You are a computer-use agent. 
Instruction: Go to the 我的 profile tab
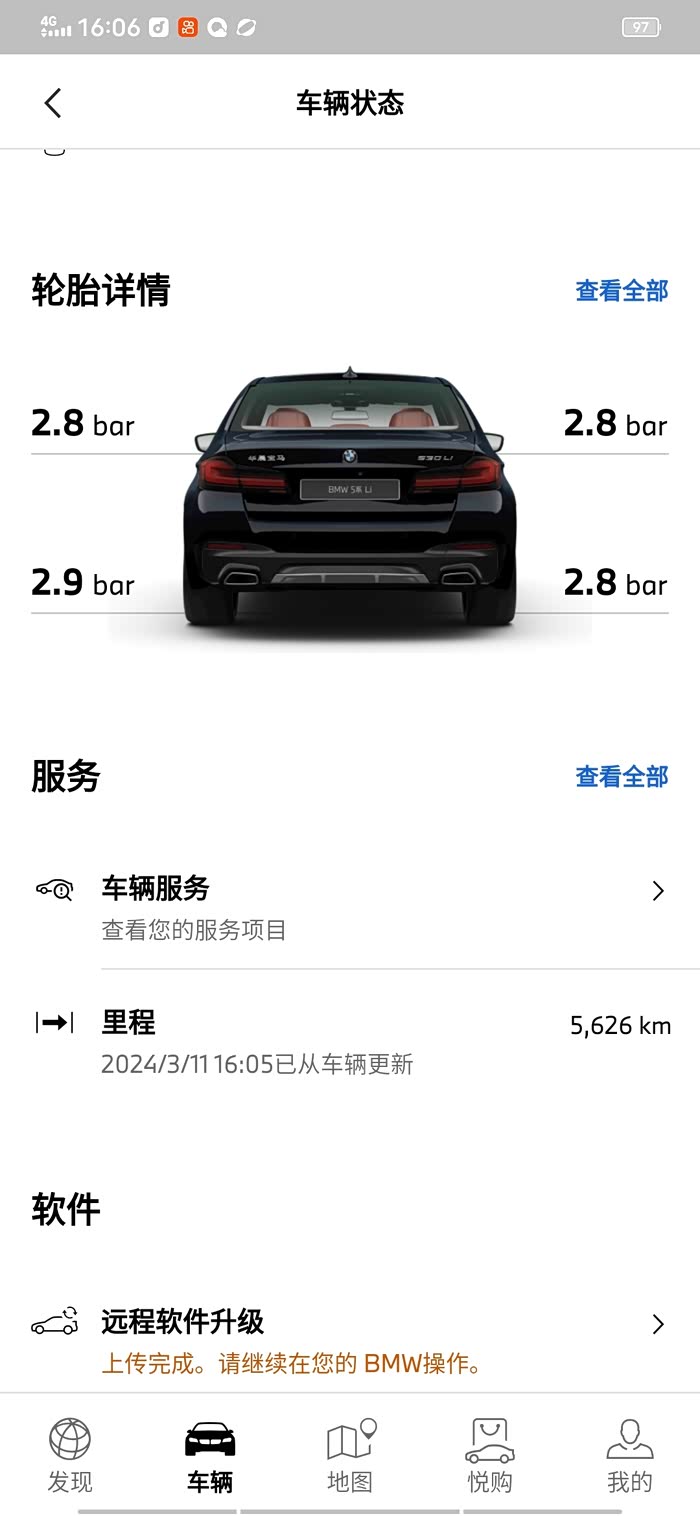(630, 1455)
